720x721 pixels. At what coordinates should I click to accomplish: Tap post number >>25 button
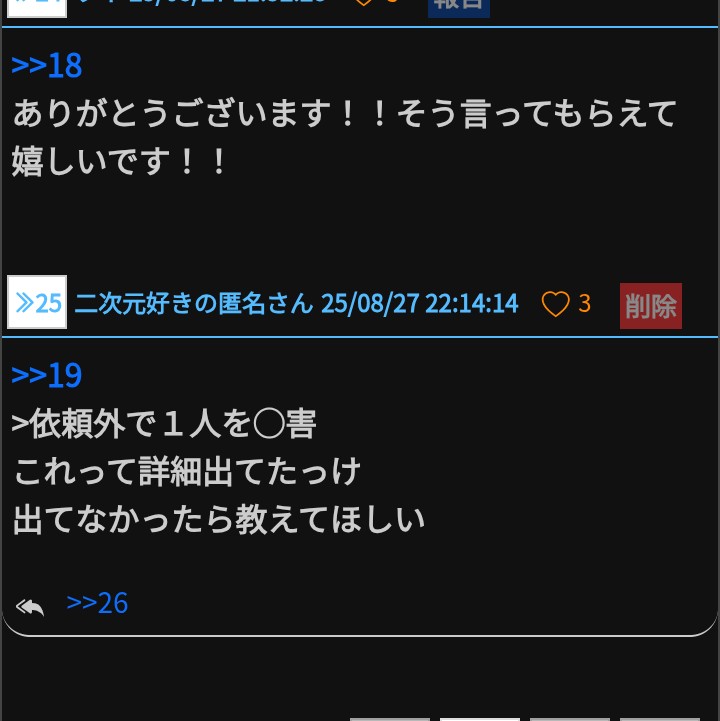click(37, 303)
